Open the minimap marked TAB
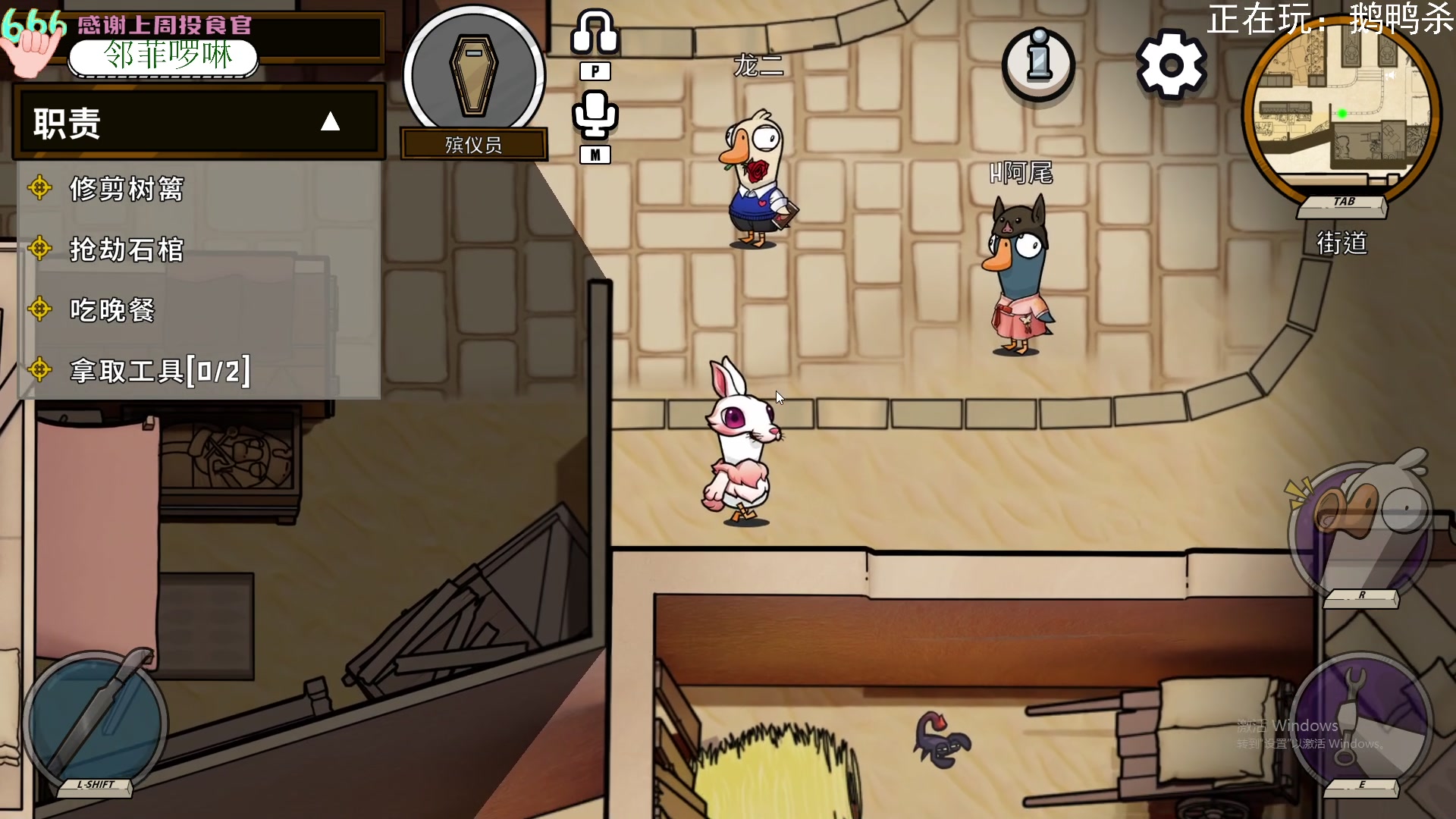The image size is (1456, 819). (1342, 106)
